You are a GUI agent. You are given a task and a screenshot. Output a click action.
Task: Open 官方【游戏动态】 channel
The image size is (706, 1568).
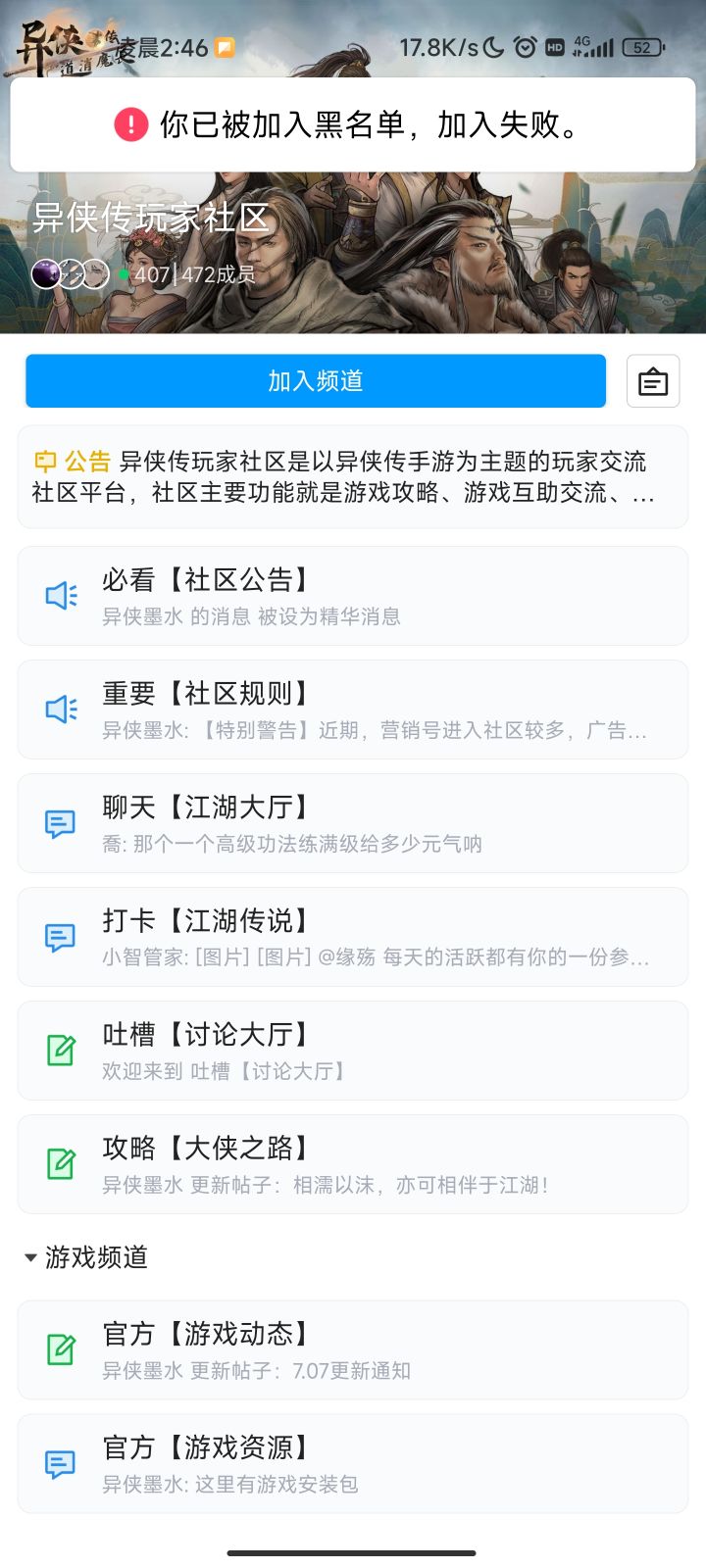click(353, 1350)
